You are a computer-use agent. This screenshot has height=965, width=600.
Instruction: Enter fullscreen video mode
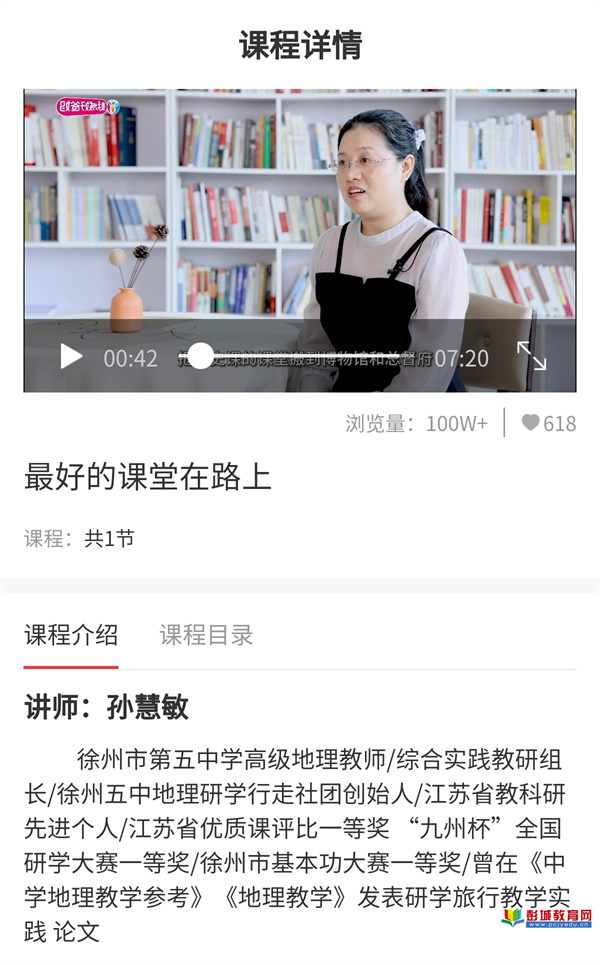coord(531,356)
